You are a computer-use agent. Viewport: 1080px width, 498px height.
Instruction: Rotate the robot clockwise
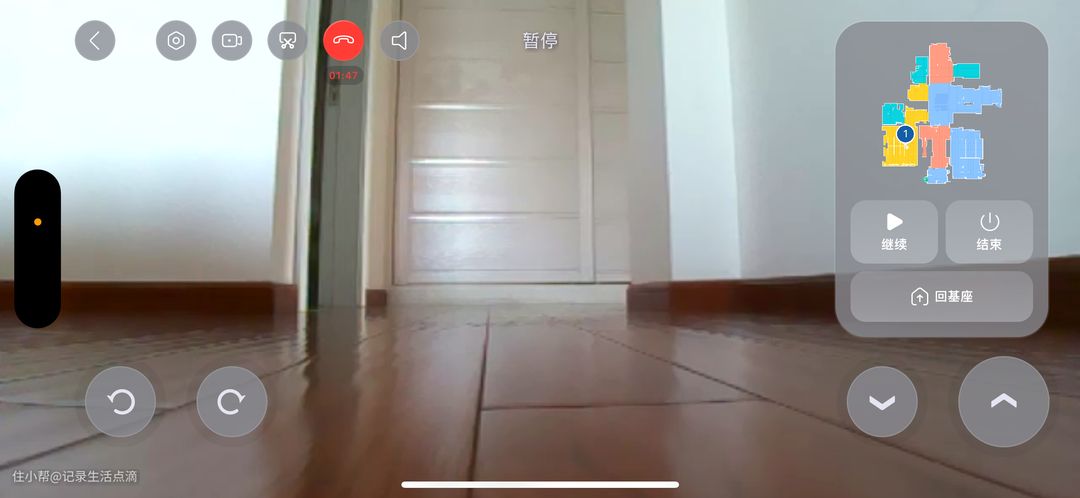tap(231, 402)
